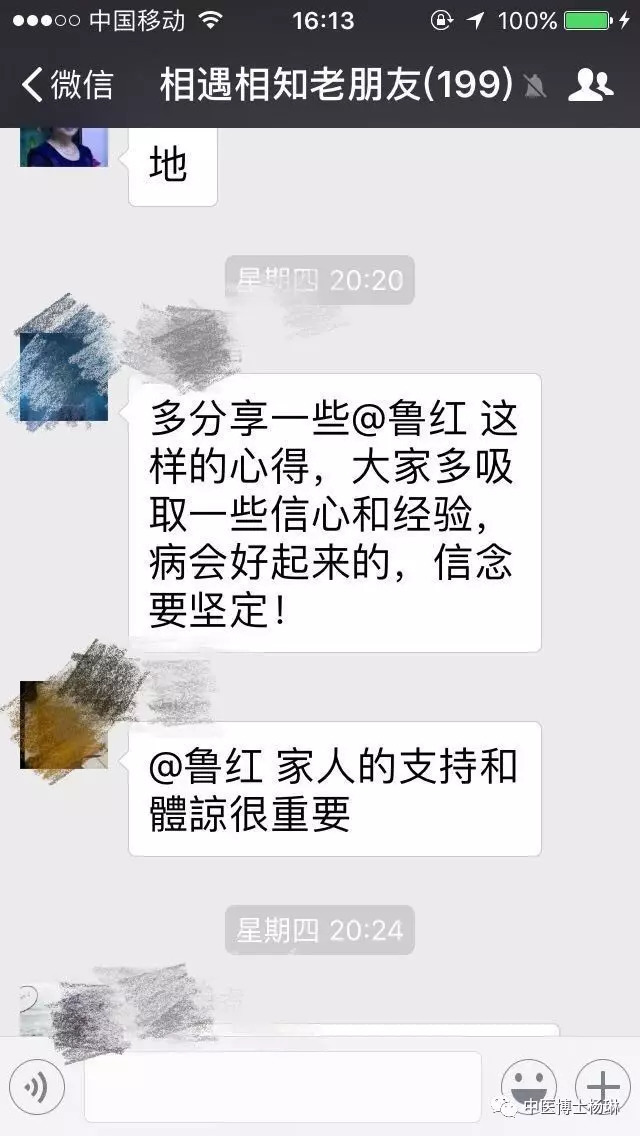
Task: Open avatar of sender of 多分享一些 message
Action: pos(63,375)
